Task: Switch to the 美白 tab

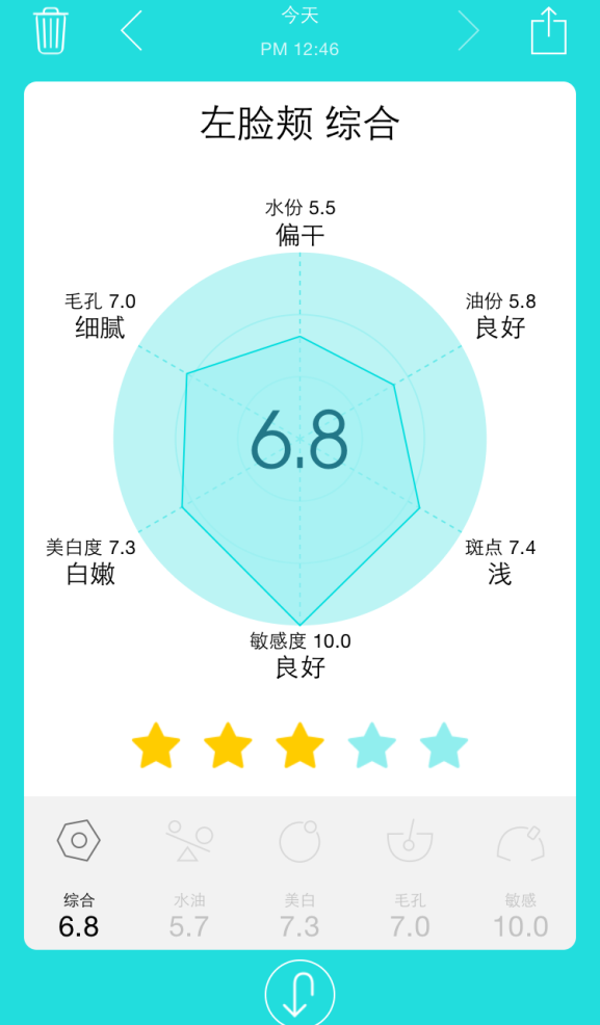Action: coord(299,875)
